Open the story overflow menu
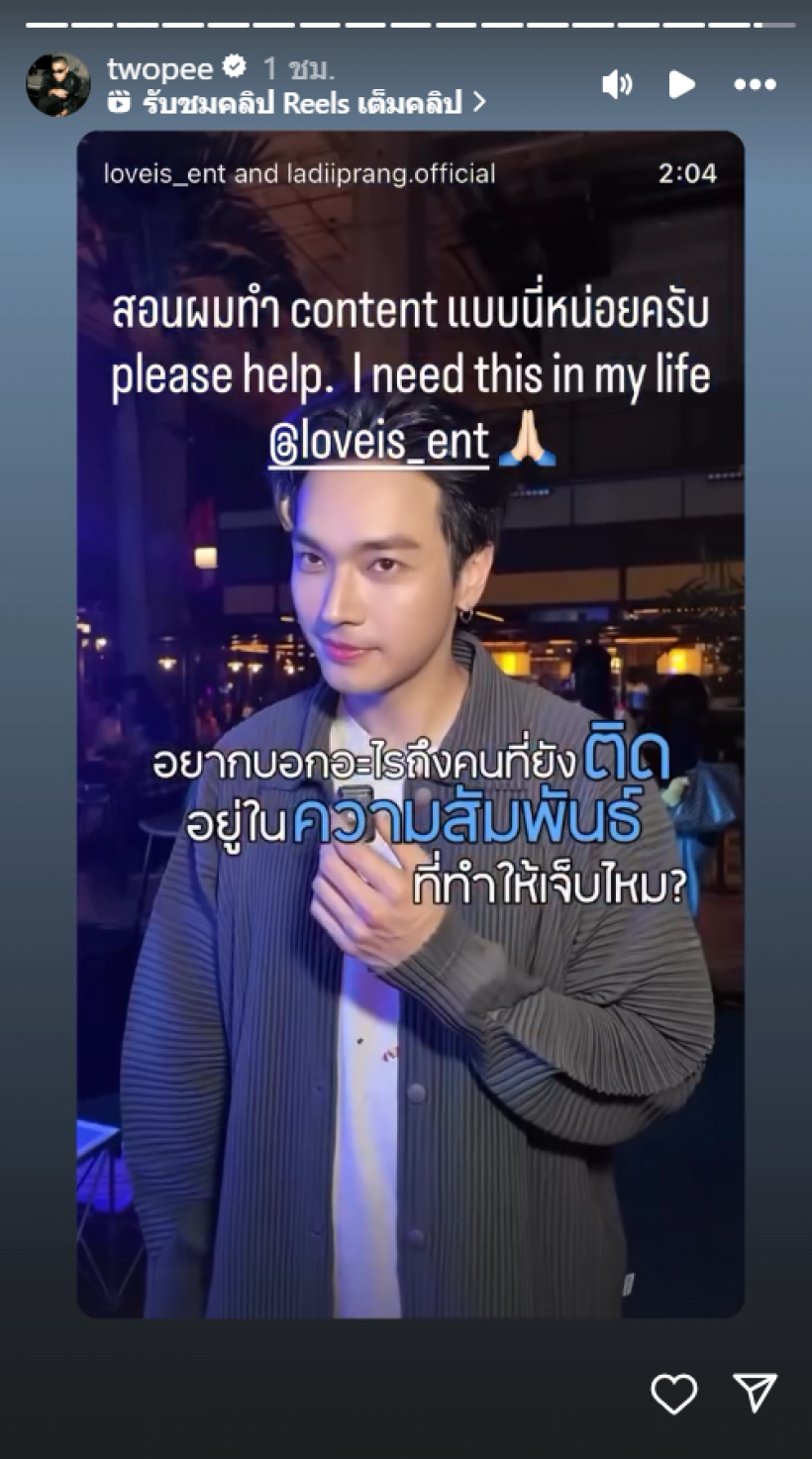 pyautogui.click(x=755, y=85)
